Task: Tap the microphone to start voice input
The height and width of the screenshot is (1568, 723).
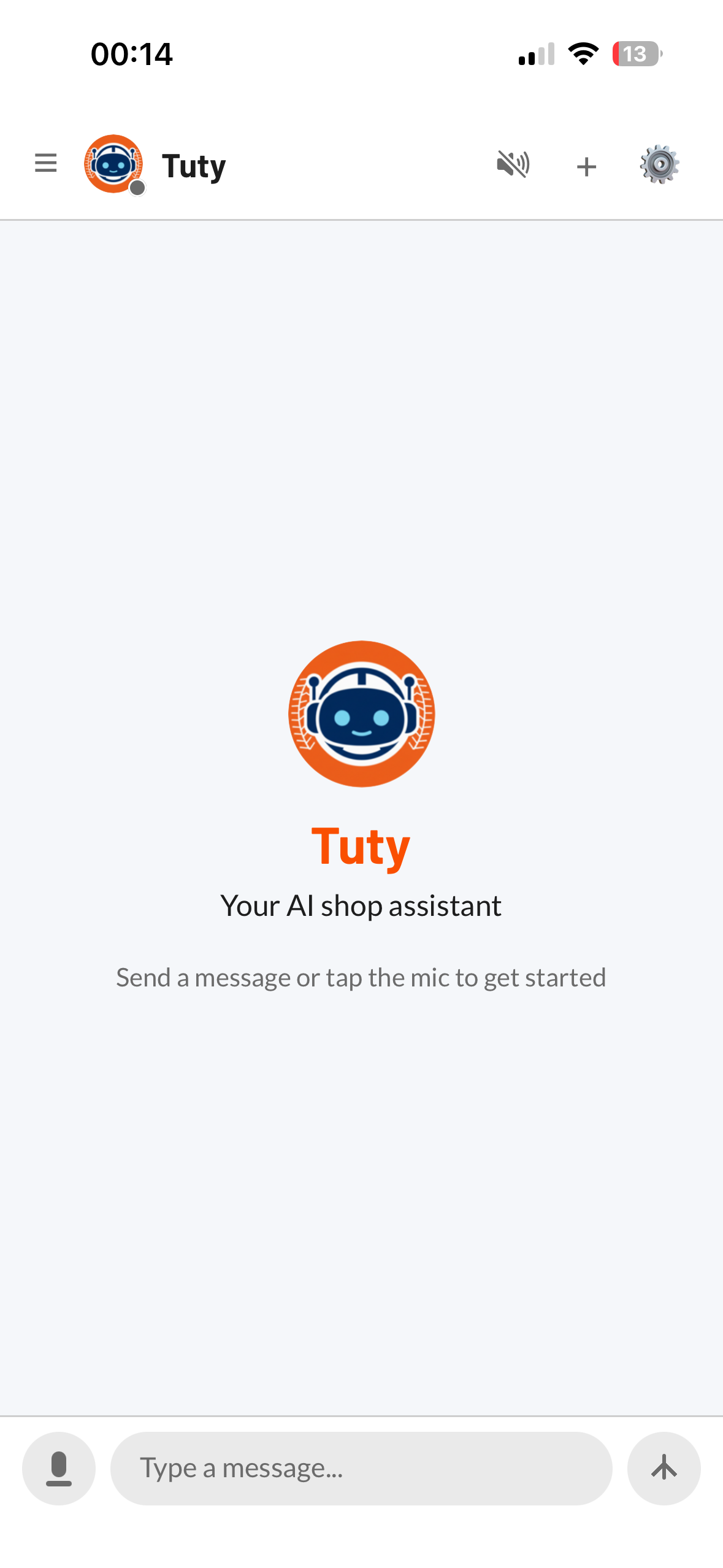Action: click(x=59, y=1468)
